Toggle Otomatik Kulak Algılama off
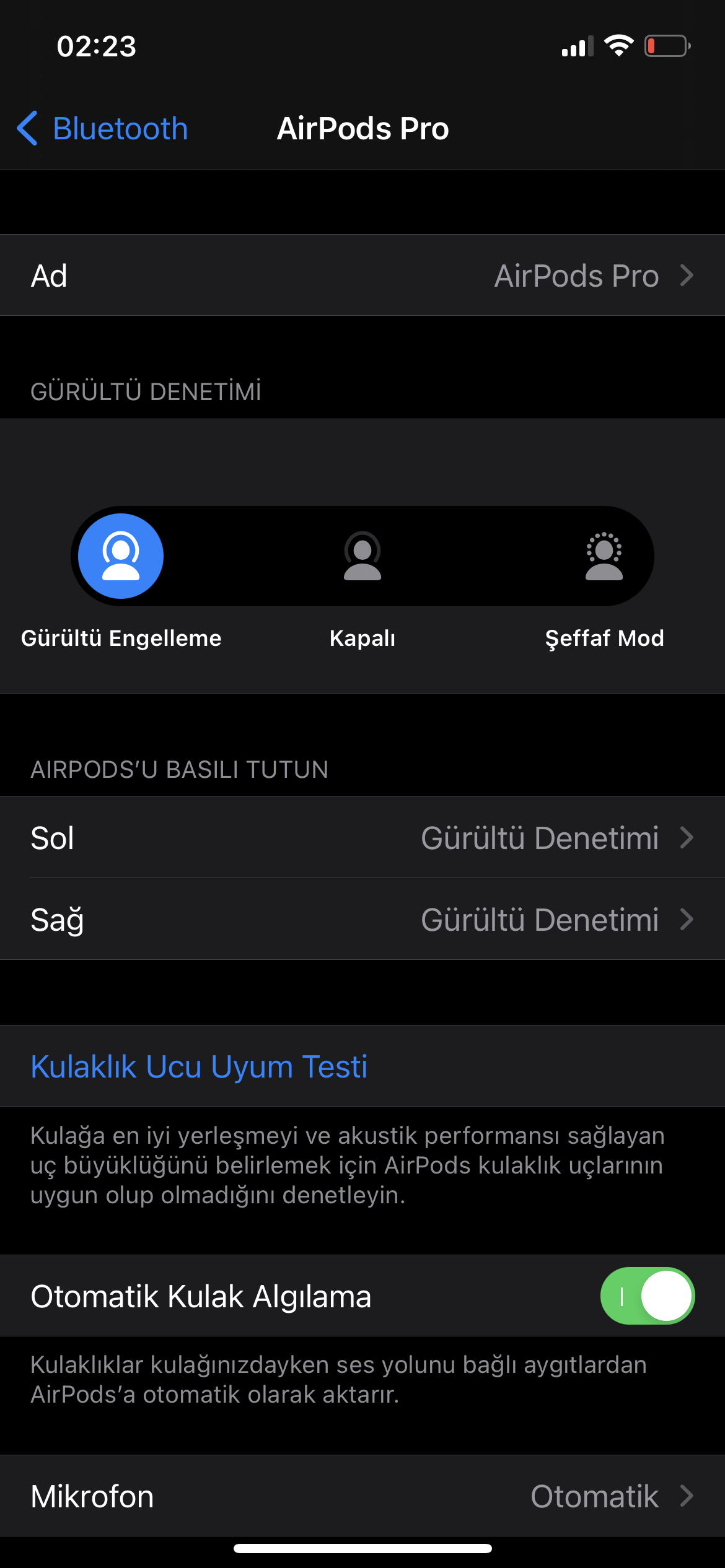725x1568 pixels. tap(647, 1296)
